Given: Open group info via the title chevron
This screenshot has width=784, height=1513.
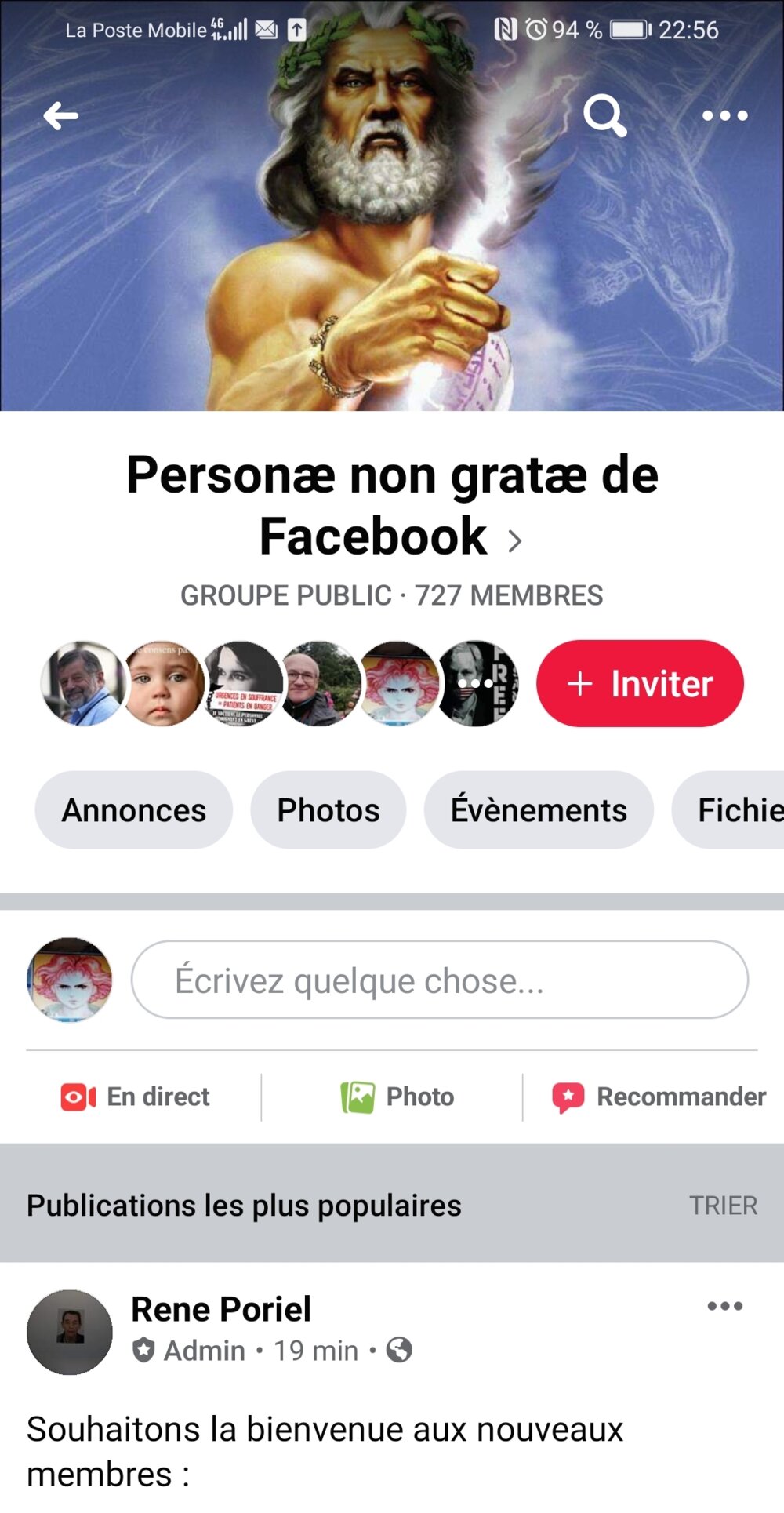Looking at the screenshot, I should (x=514, y=540).
